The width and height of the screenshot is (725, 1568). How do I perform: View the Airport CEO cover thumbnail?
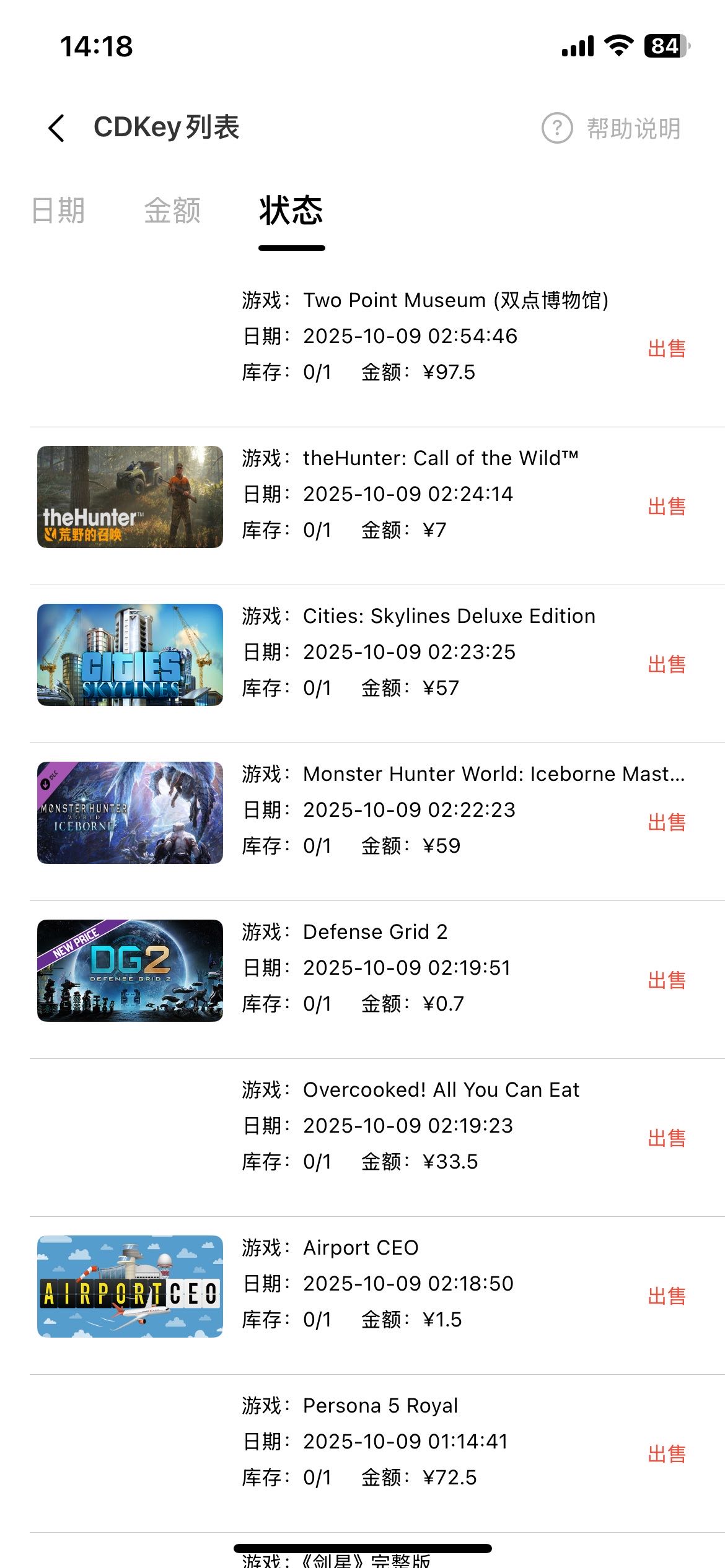(x=130, y=1286)
